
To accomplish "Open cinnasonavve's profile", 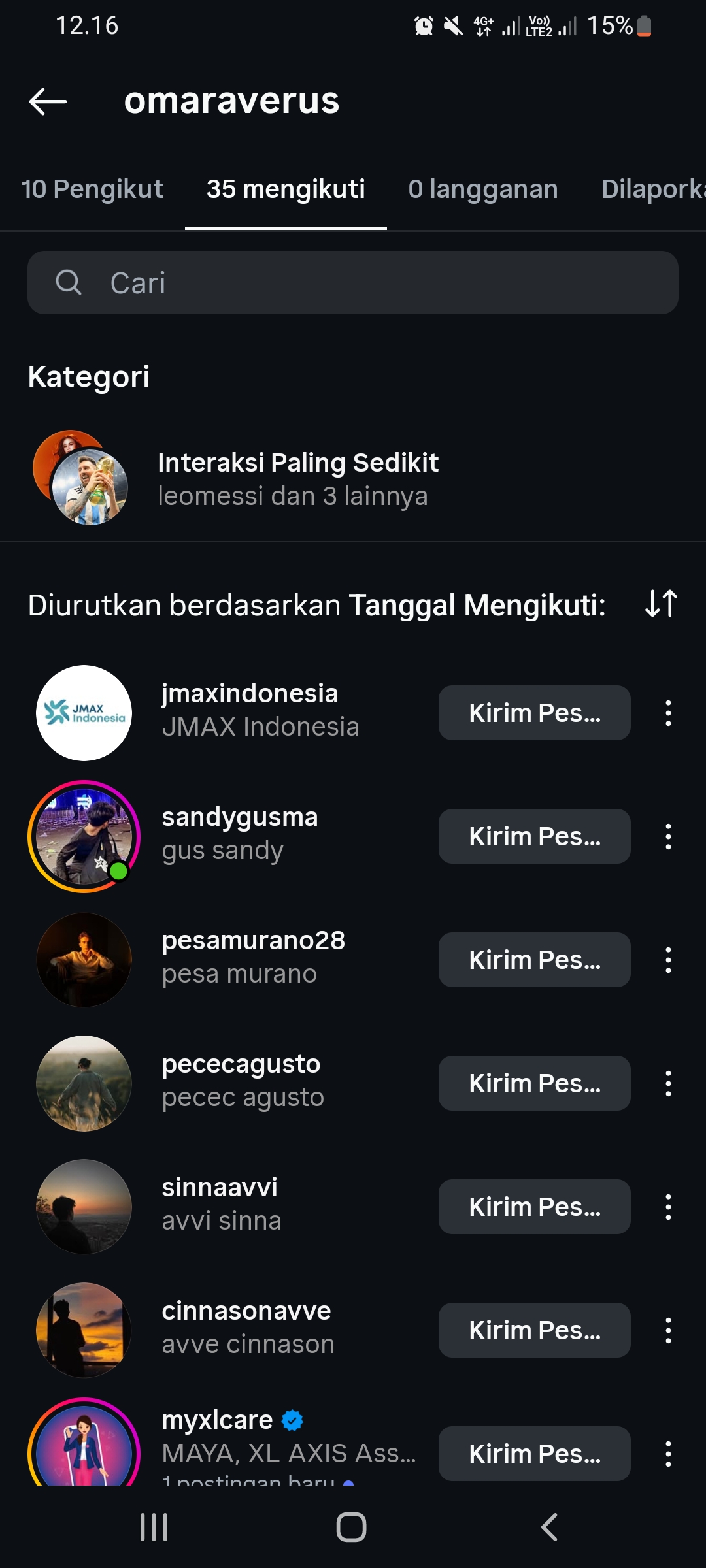I will 246,1311.
